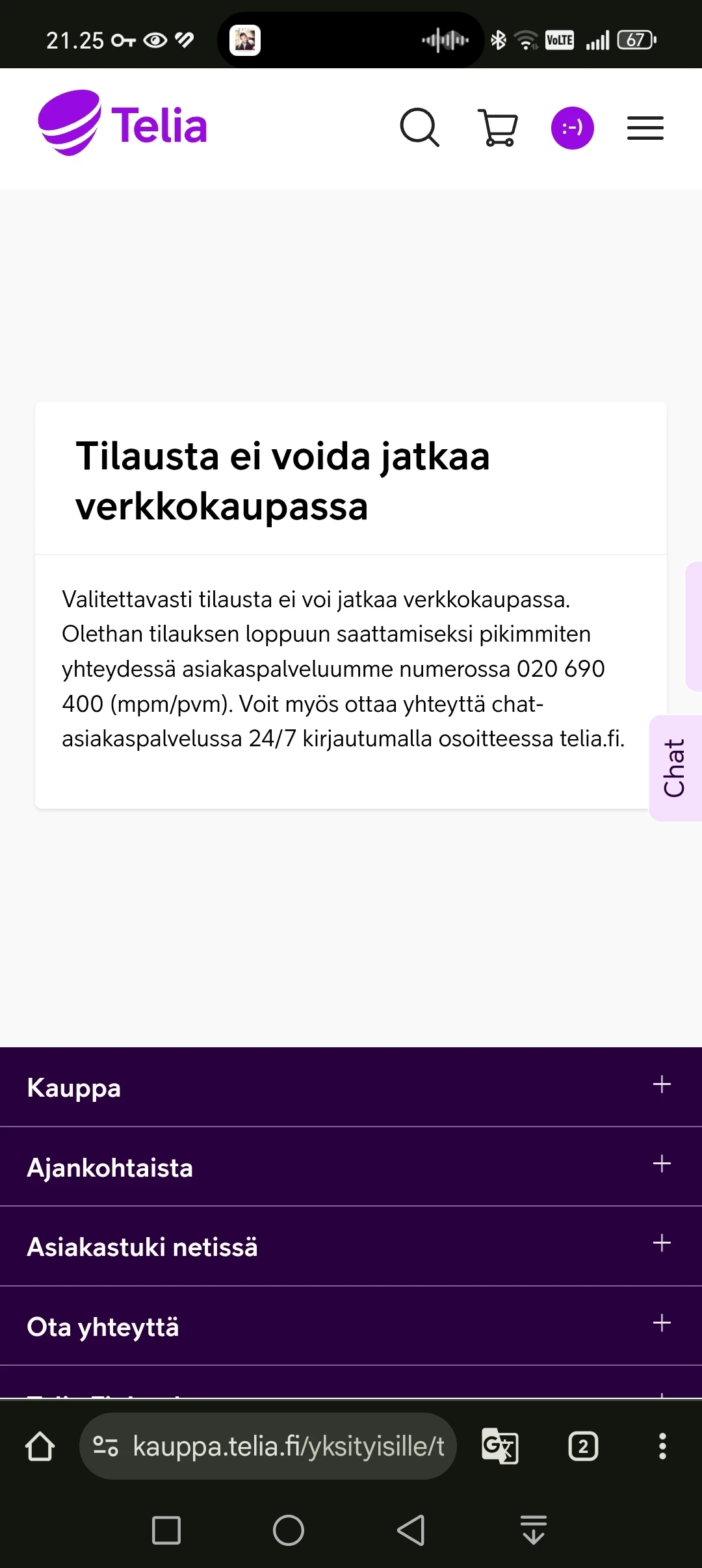Open the purple smiley account icon
Screen dimensions: 702x1568
pos(572,128)
